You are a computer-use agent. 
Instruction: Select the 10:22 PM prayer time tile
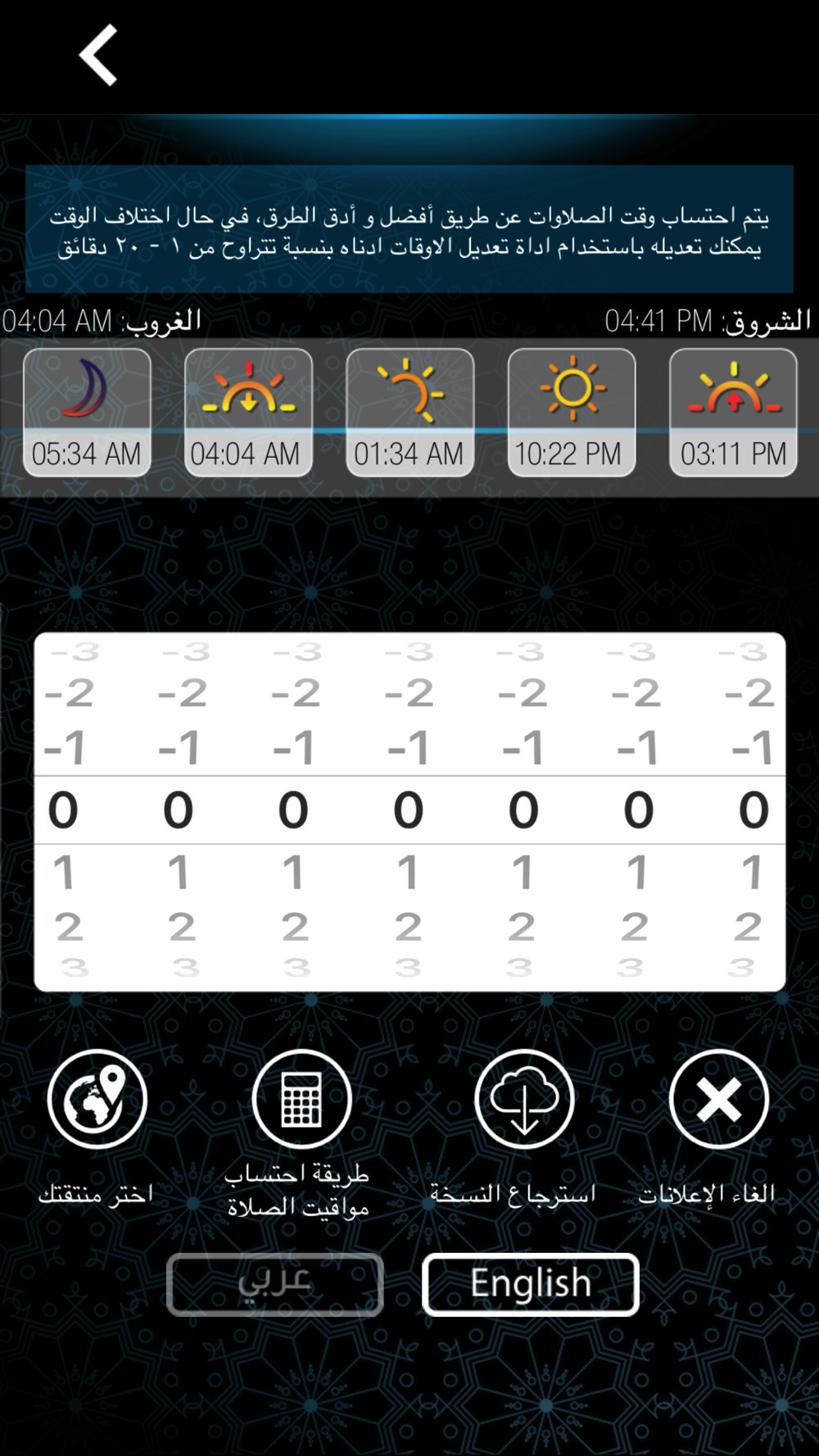click(x=571, y=413)
